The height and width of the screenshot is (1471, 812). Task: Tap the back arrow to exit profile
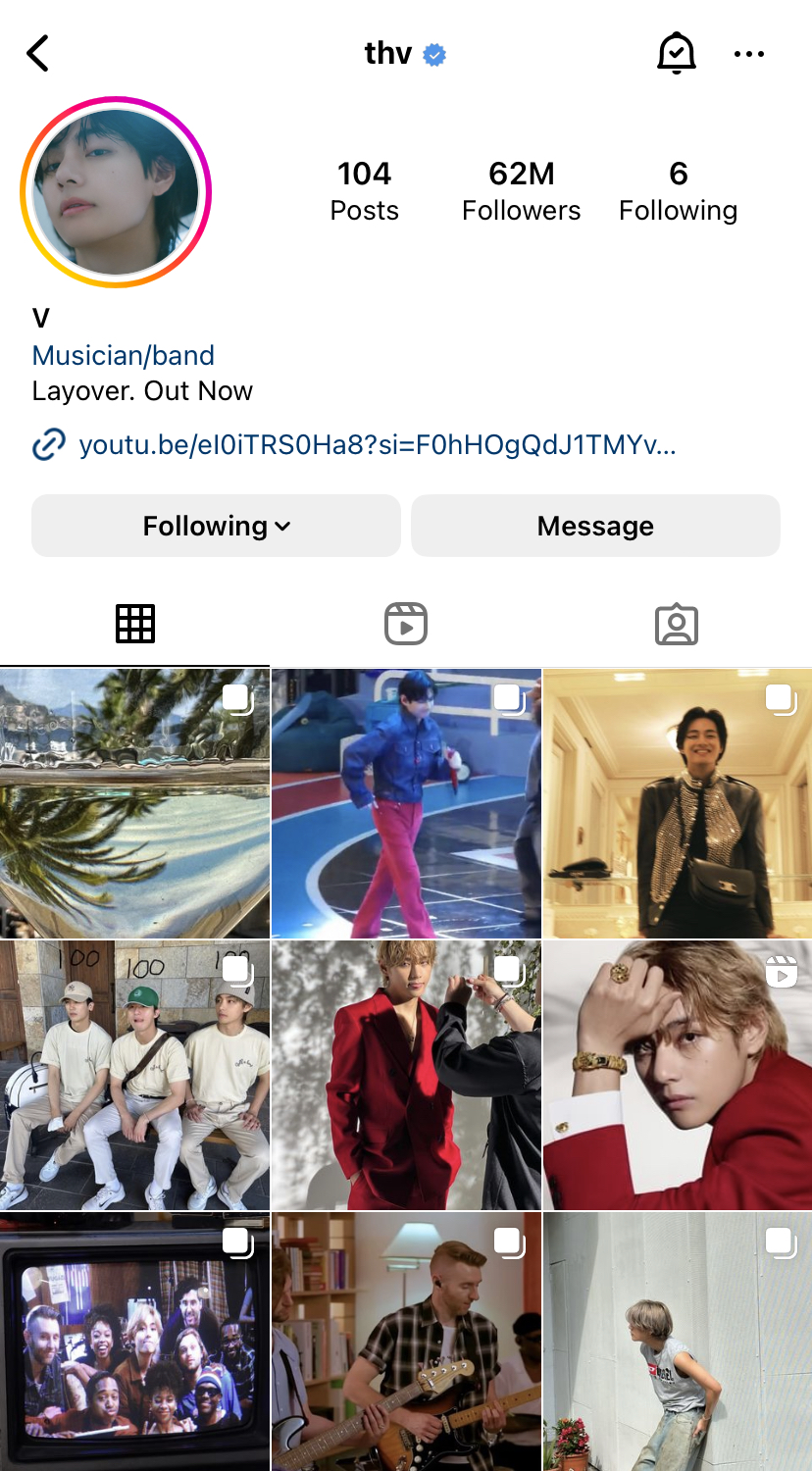click(37, 54)
